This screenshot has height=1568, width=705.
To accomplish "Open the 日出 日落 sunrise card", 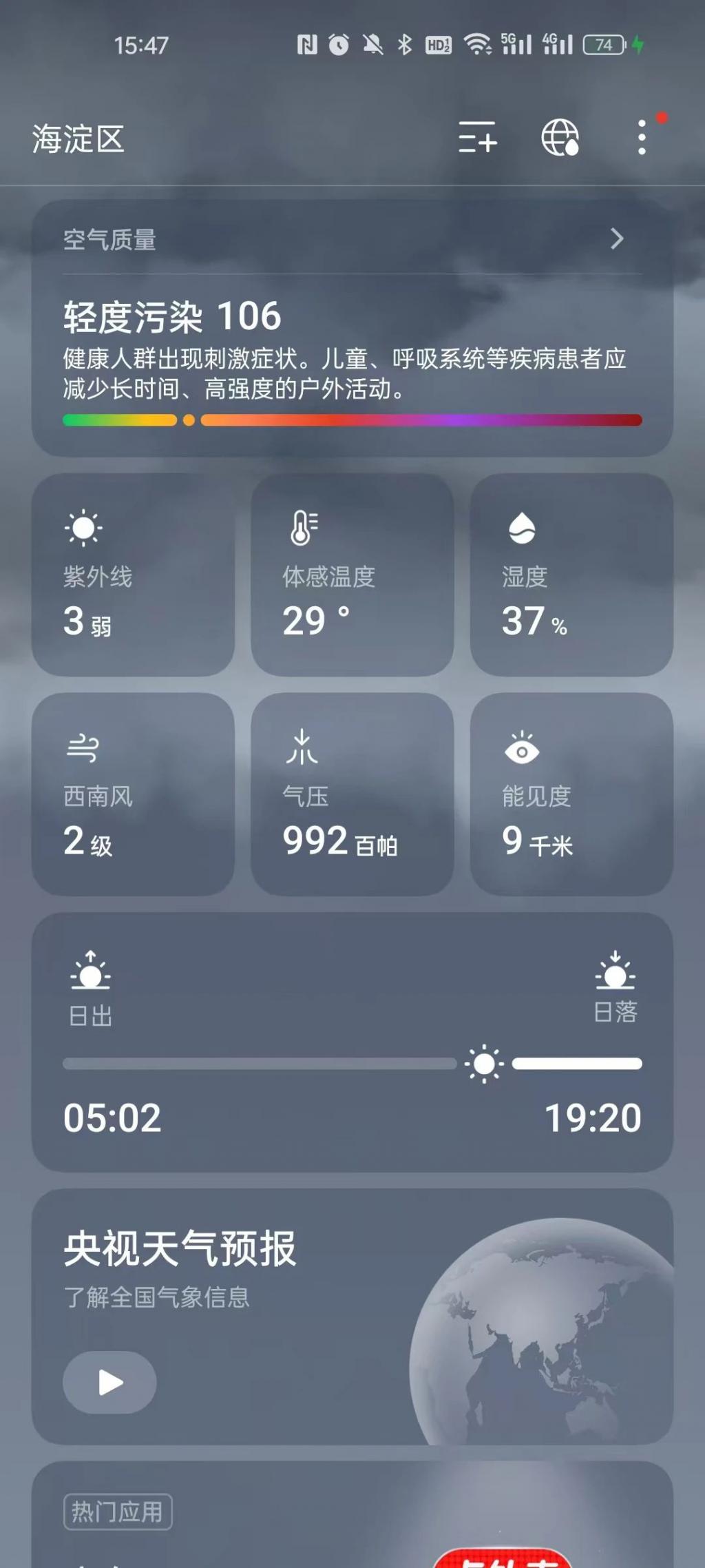I will coord(352,1042).
